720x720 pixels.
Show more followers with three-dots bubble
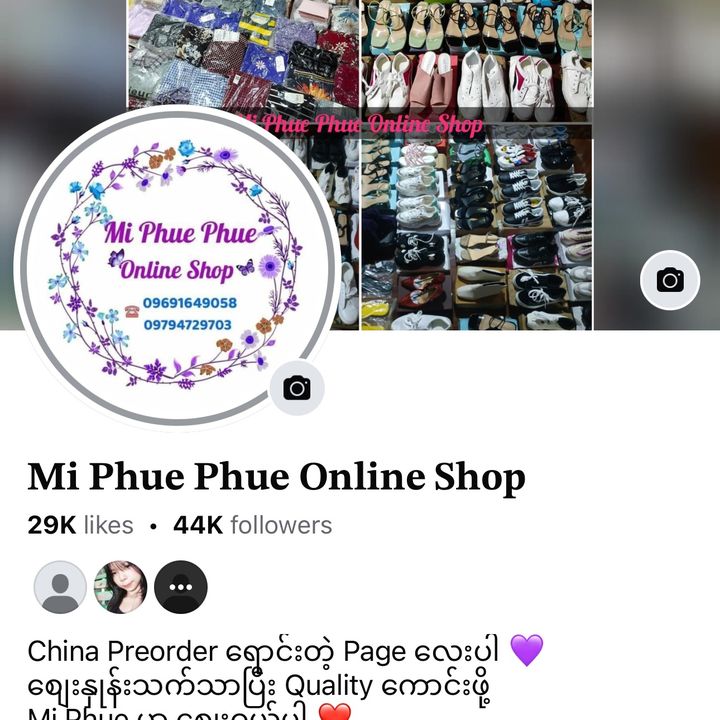point(180,587)
